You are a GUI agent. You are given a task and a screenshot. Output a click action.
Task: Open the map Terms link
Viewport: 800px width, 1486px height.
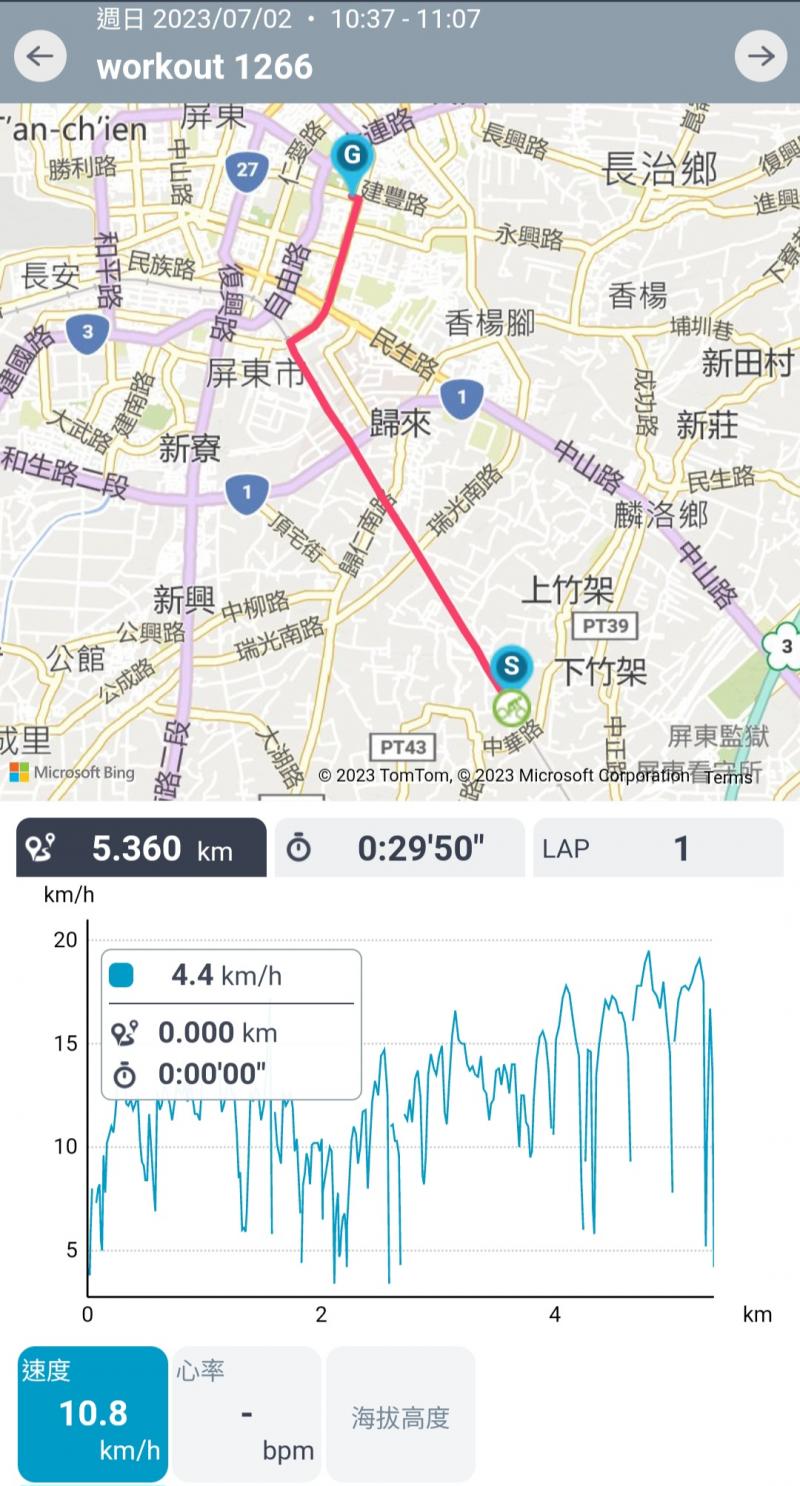tap(728, 776)
